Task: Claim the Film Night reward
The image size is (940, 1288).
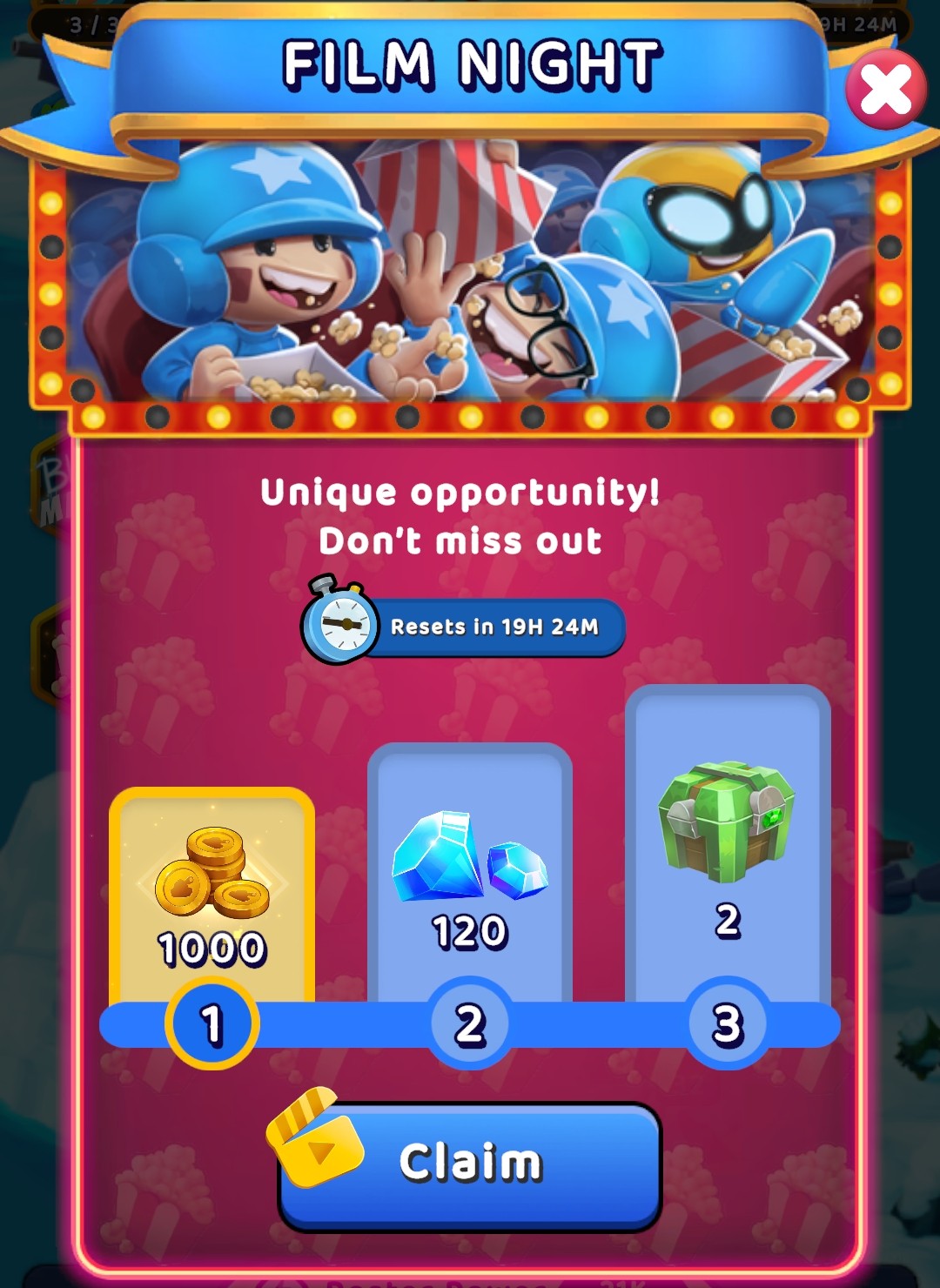Action: (470, 1164)
